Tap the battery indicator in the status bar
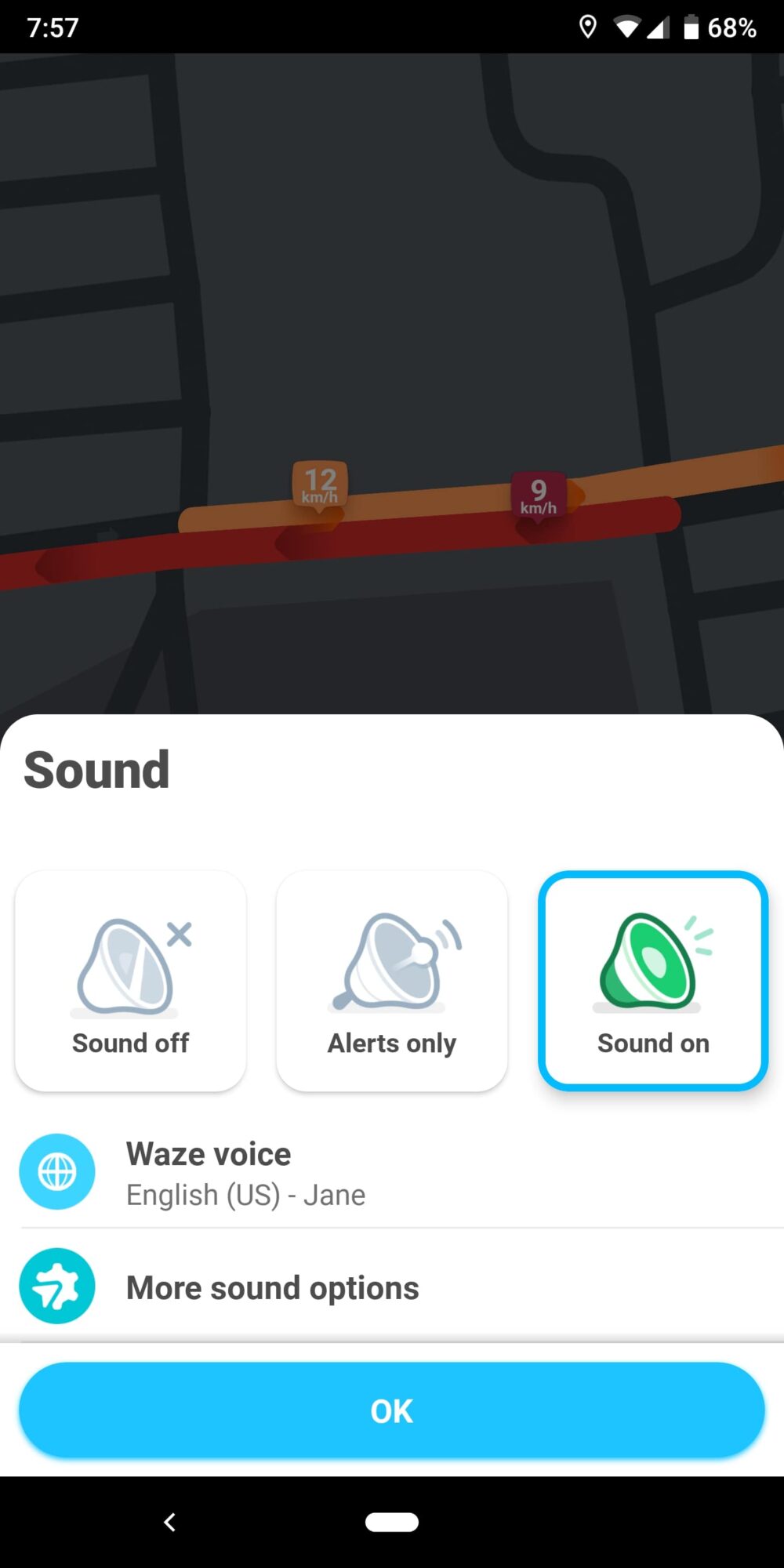The height and width of the screenshot is (1568, 784). 691,27
